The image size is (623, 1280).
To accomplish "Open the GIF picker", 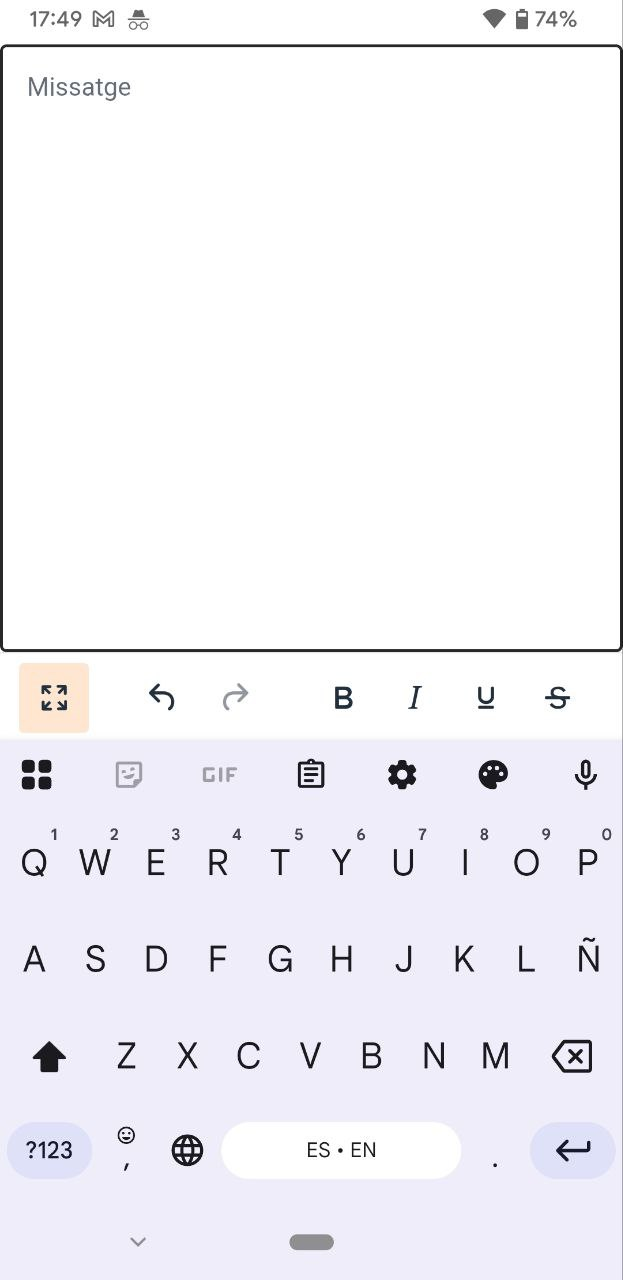I will pos(219,774).
